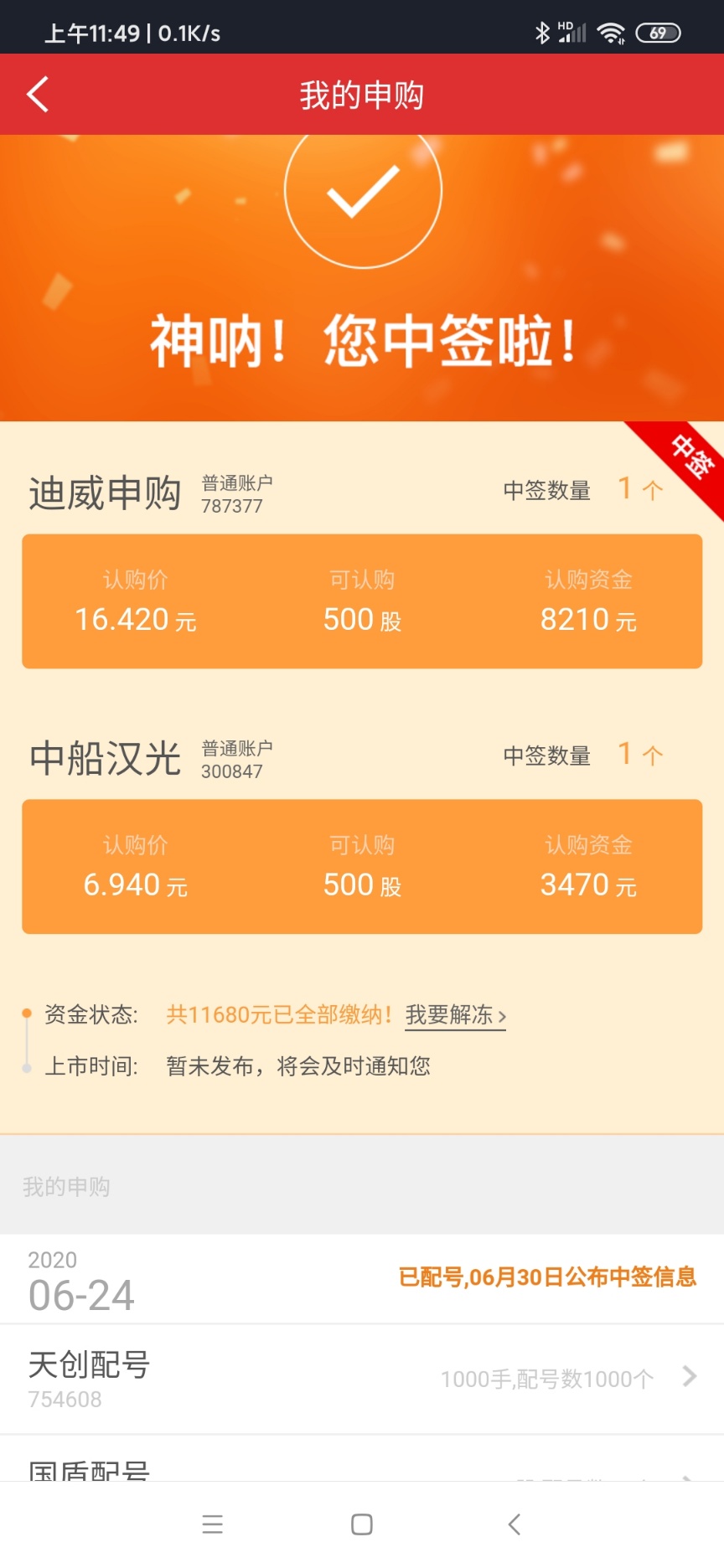
Task: Go back from 我的申购 page
Action: pos(38,94)
